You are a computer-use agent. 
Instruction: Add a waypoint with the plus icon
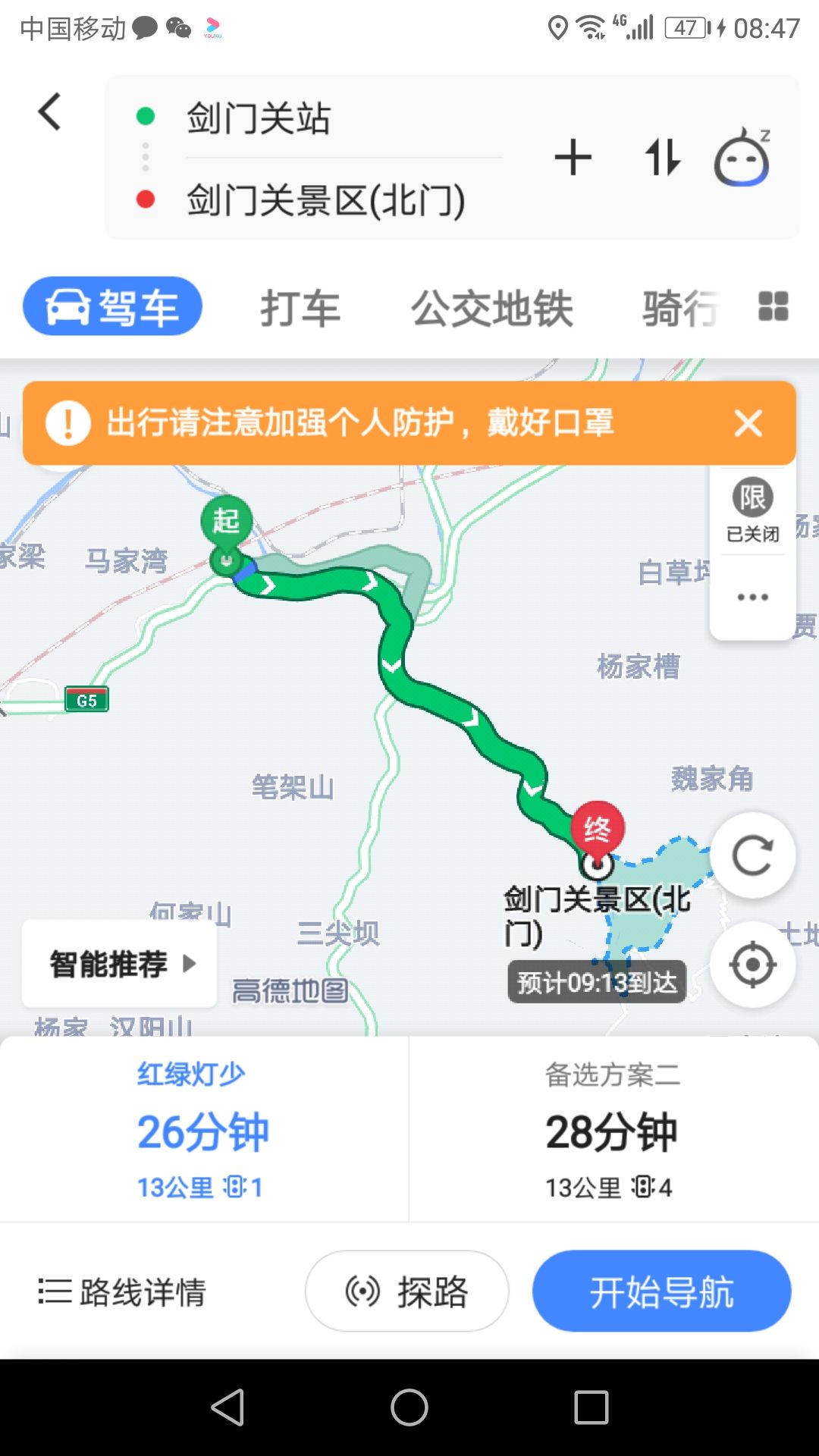point(573,158)
